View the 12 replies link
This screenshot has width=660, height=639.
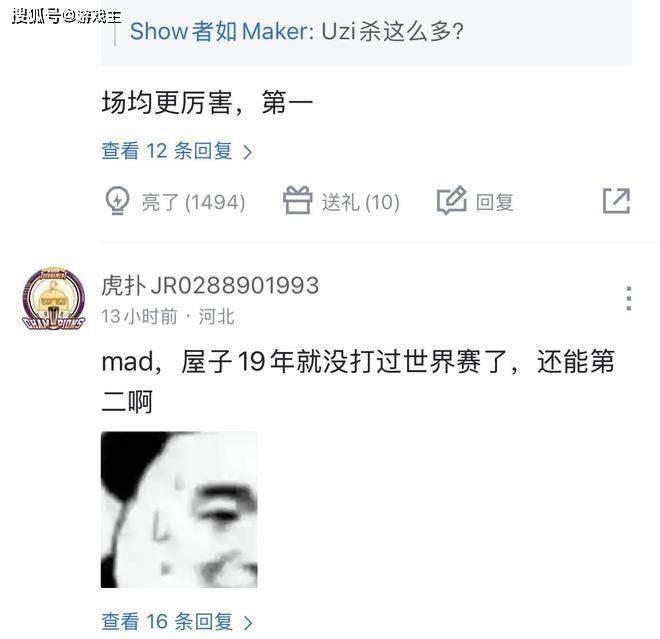[176, 151]
